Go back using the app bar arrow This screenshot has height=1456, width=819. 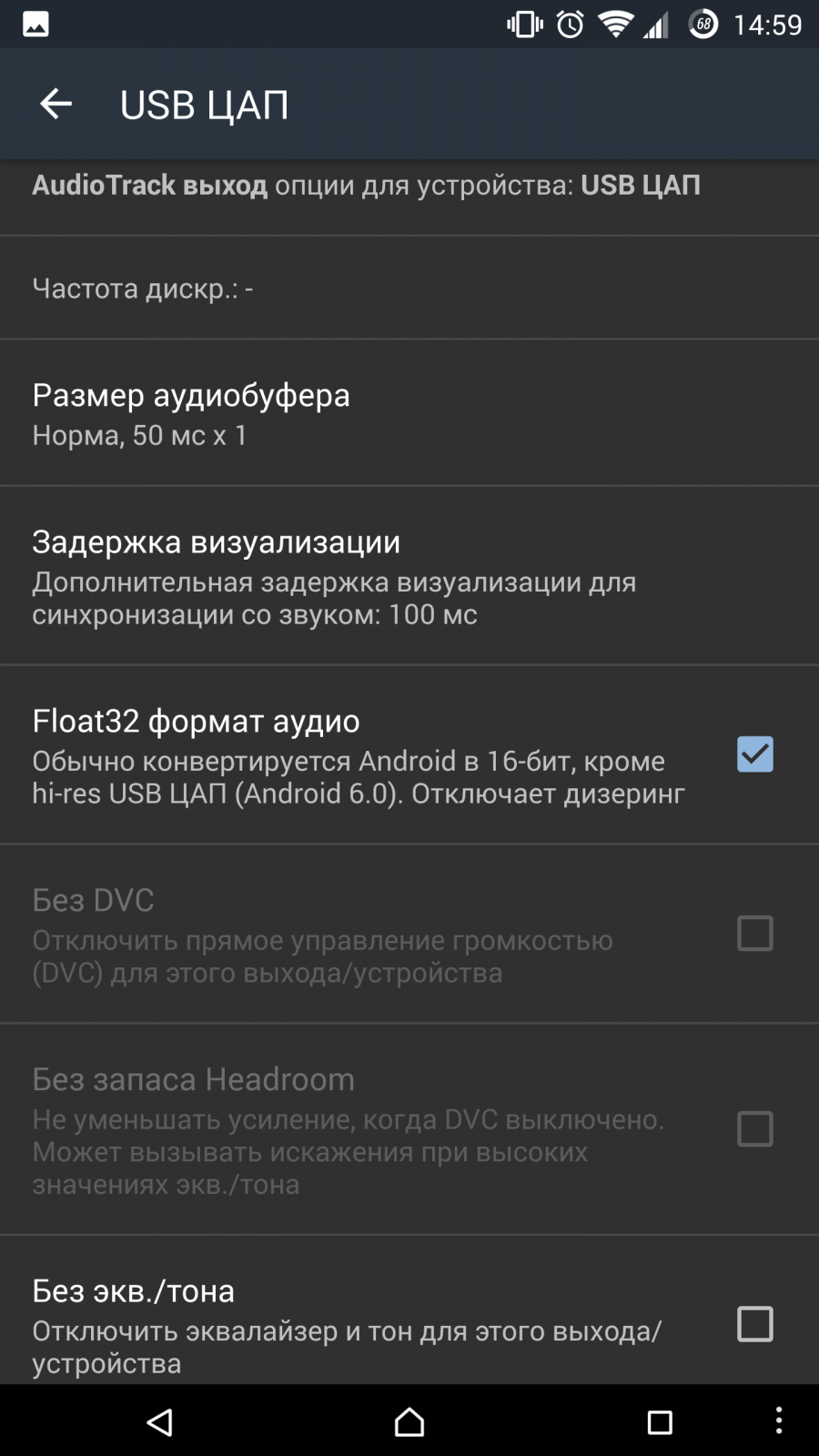tap(56, 104)
